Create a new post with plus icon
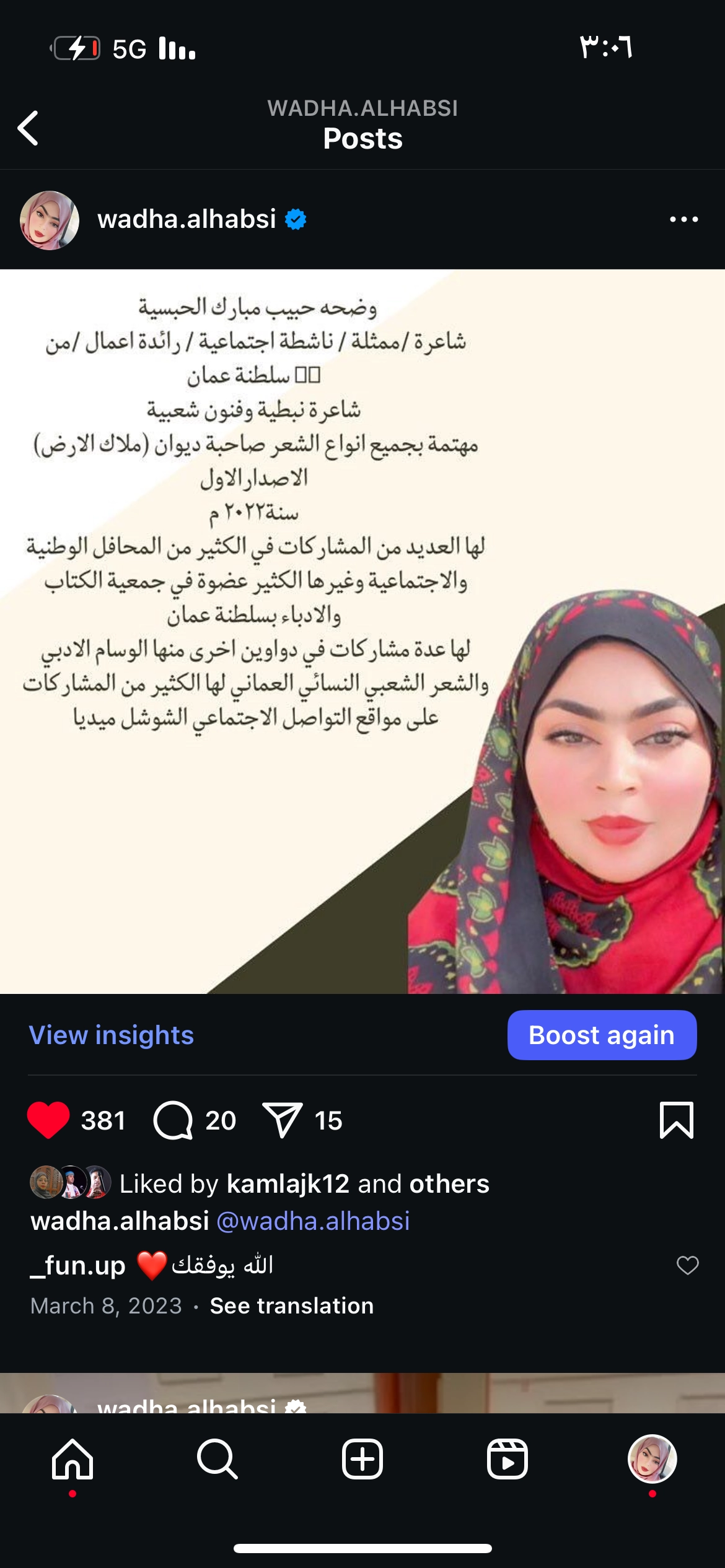Image resolution: width=725 pixels, height=1568 pixels. click(x=362, y=1459)
